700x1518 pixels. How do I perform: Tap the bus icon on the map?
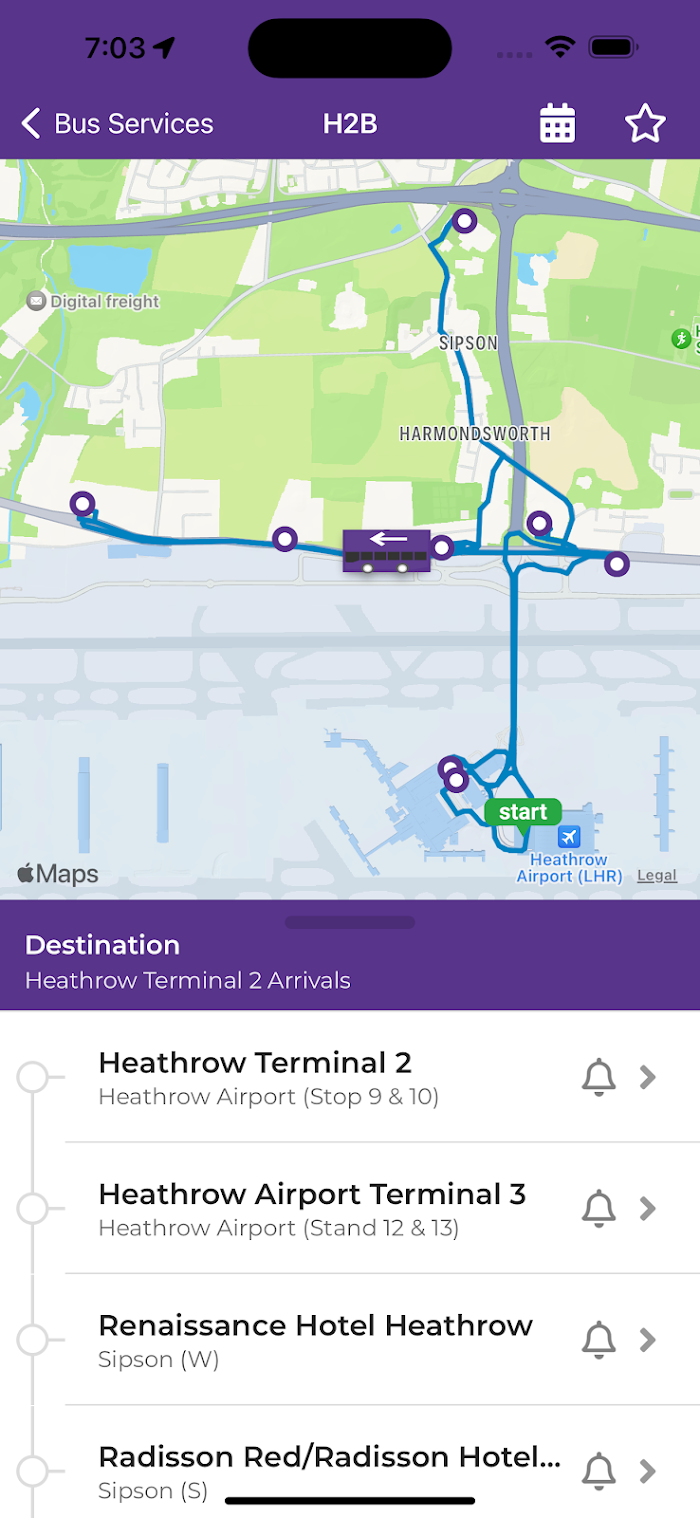[x=386, y=551]
